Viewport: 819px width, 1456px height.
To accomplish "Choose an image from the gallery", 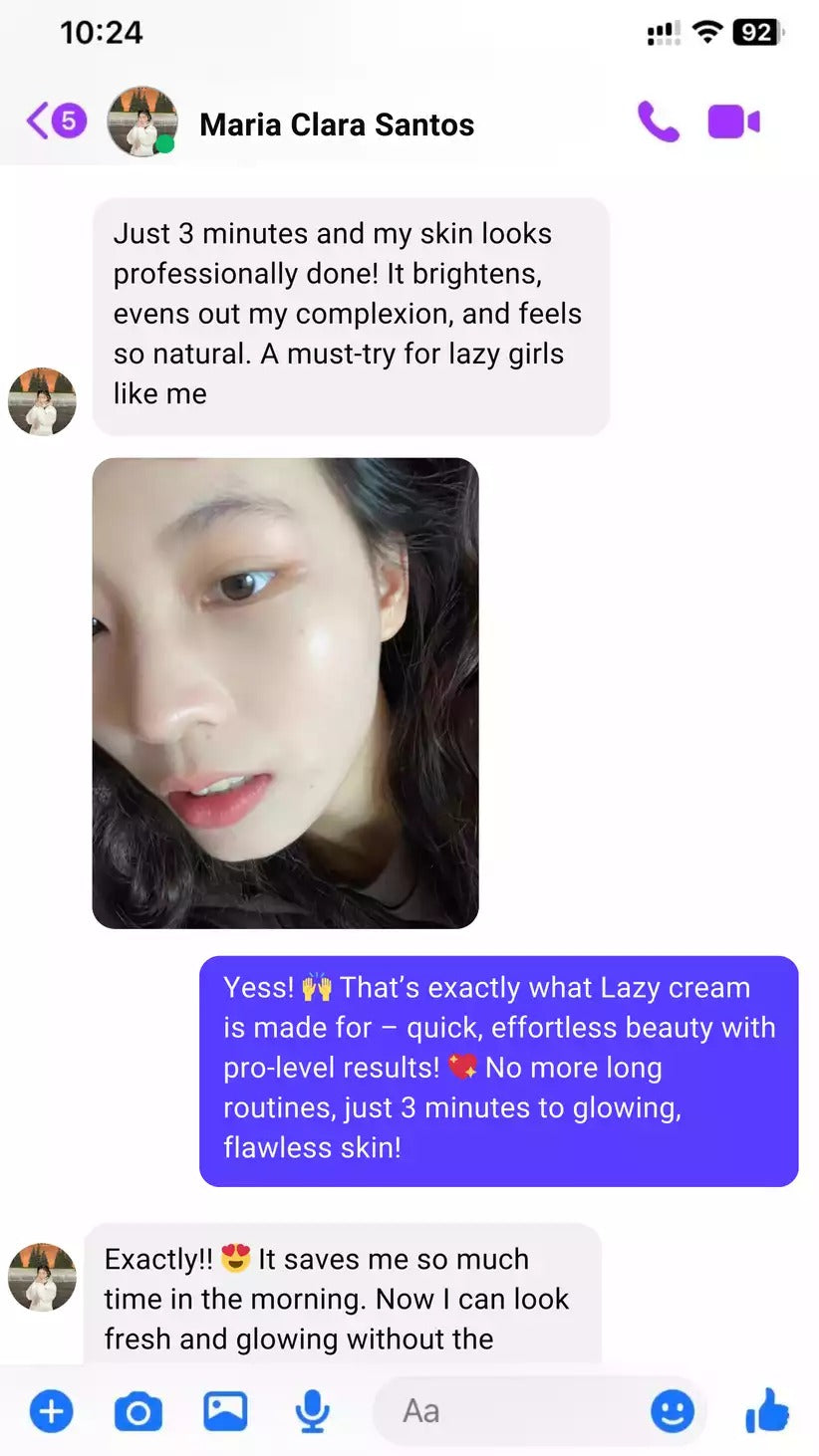I will point(225,1411).
